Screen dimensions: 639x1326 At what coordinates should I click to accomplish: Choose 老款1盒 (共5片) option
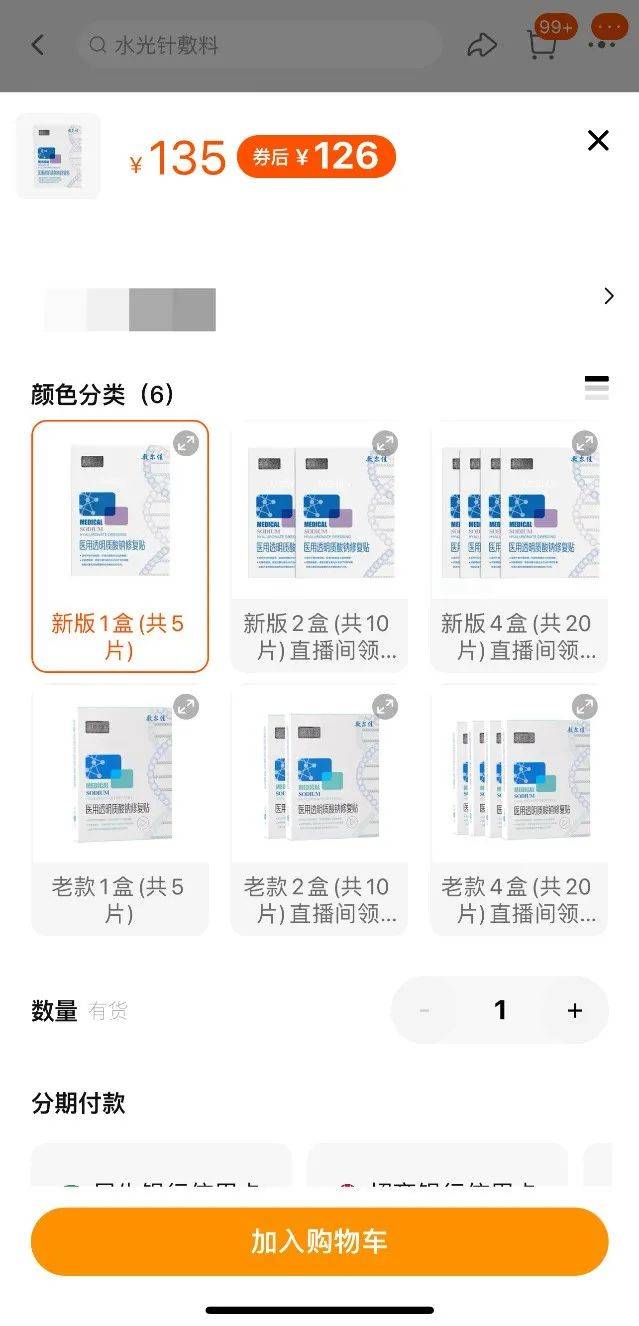coord(120,810)
